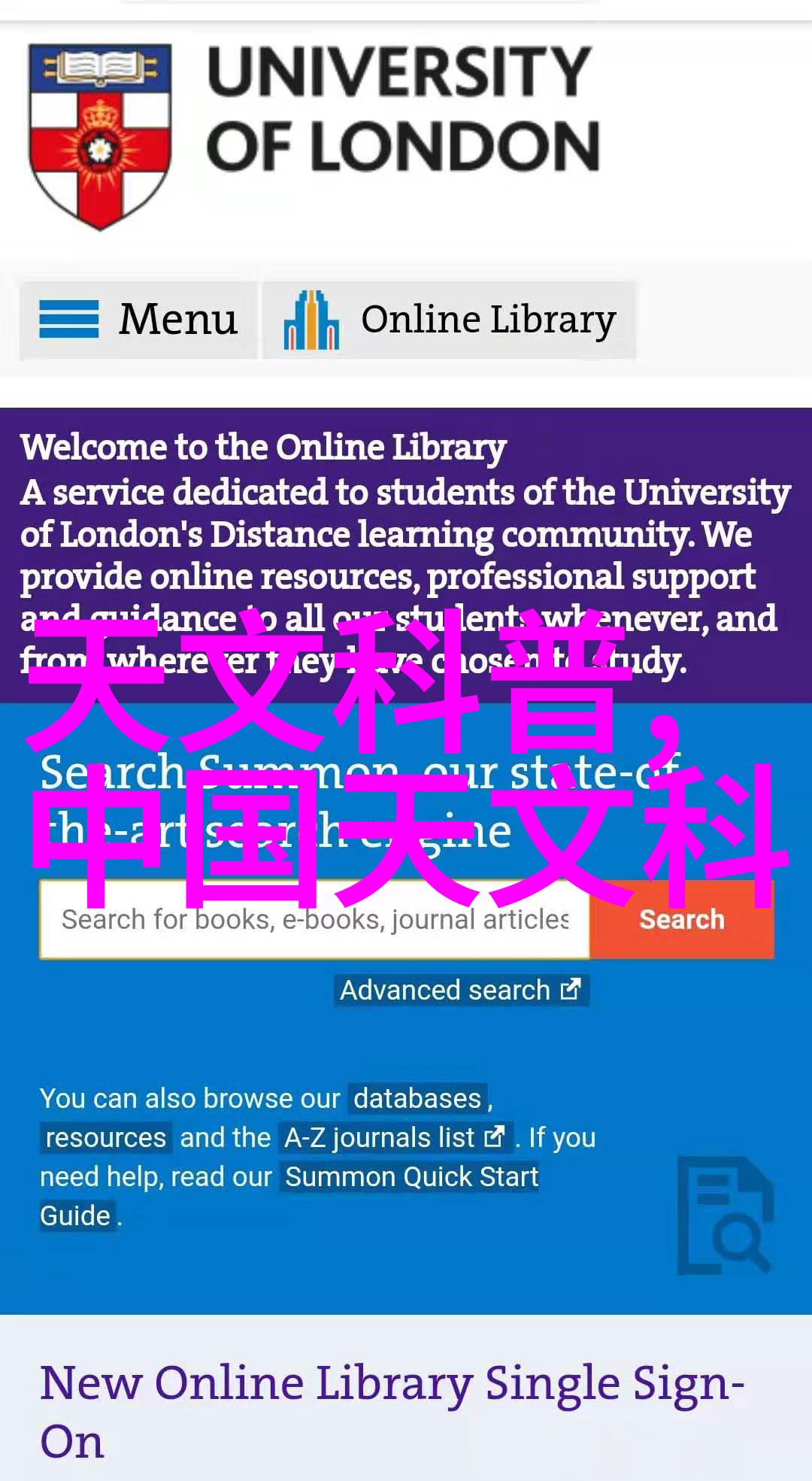Tap the orange Search button
The height and width of the screenshot is (1481, 812).
[681, 920]
